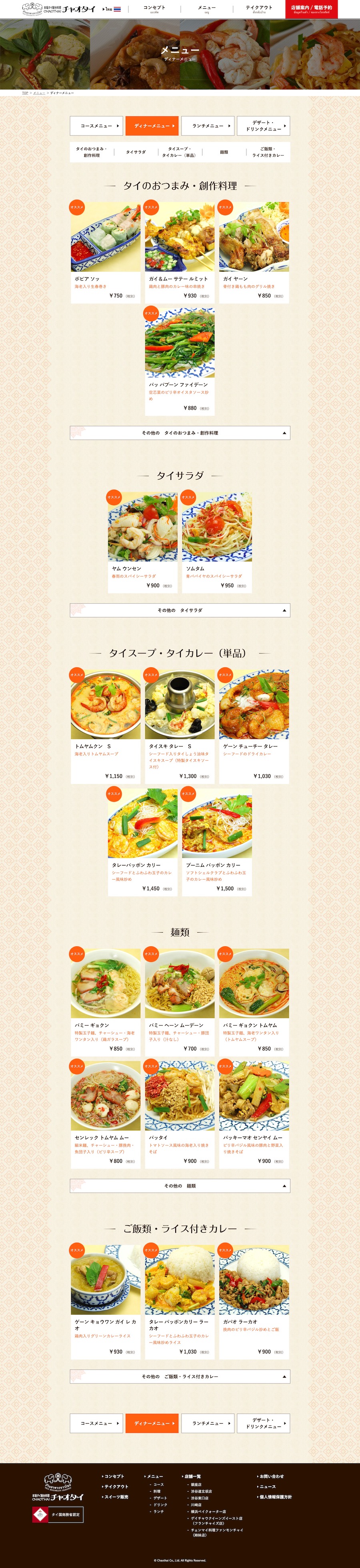Image resolution: width=360 pixels, height=1568 pixels.
Task: Select the top ランチメニュー tab
Action: (x=208, y=125)
